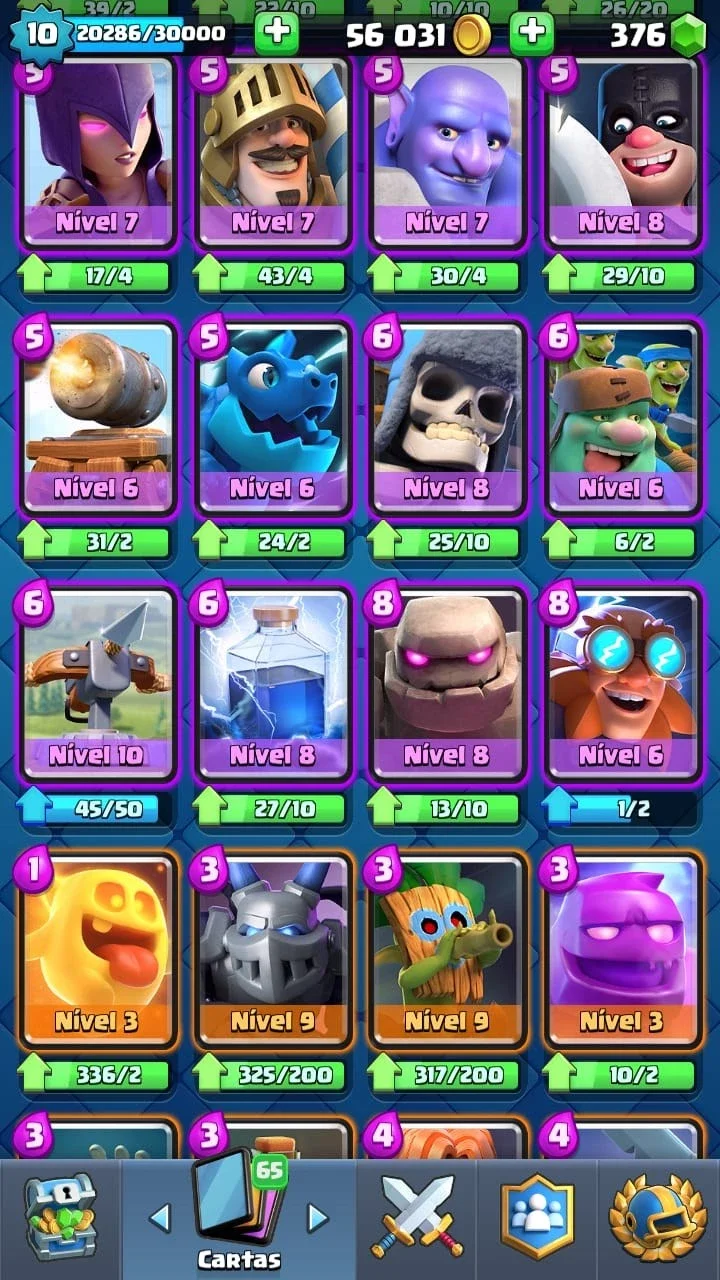Select the Electro Giant card
Image resolution: width=720 pixels, height=1280 pixels.
coord(621,684)
